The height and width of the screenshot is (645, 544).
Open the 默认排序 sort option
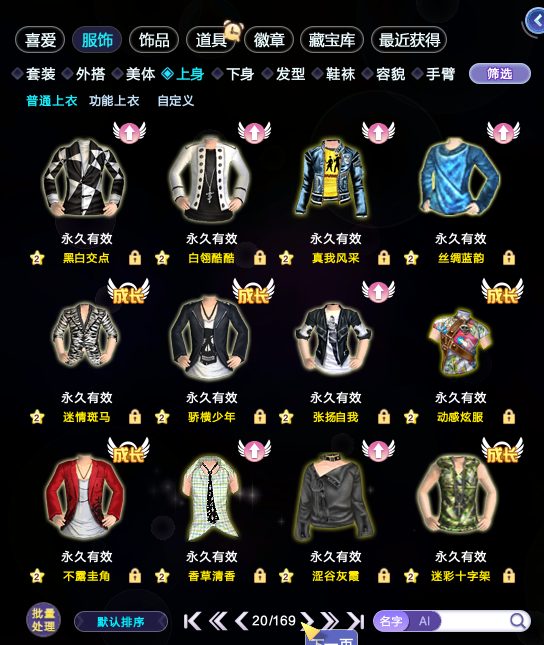point(121,622)
